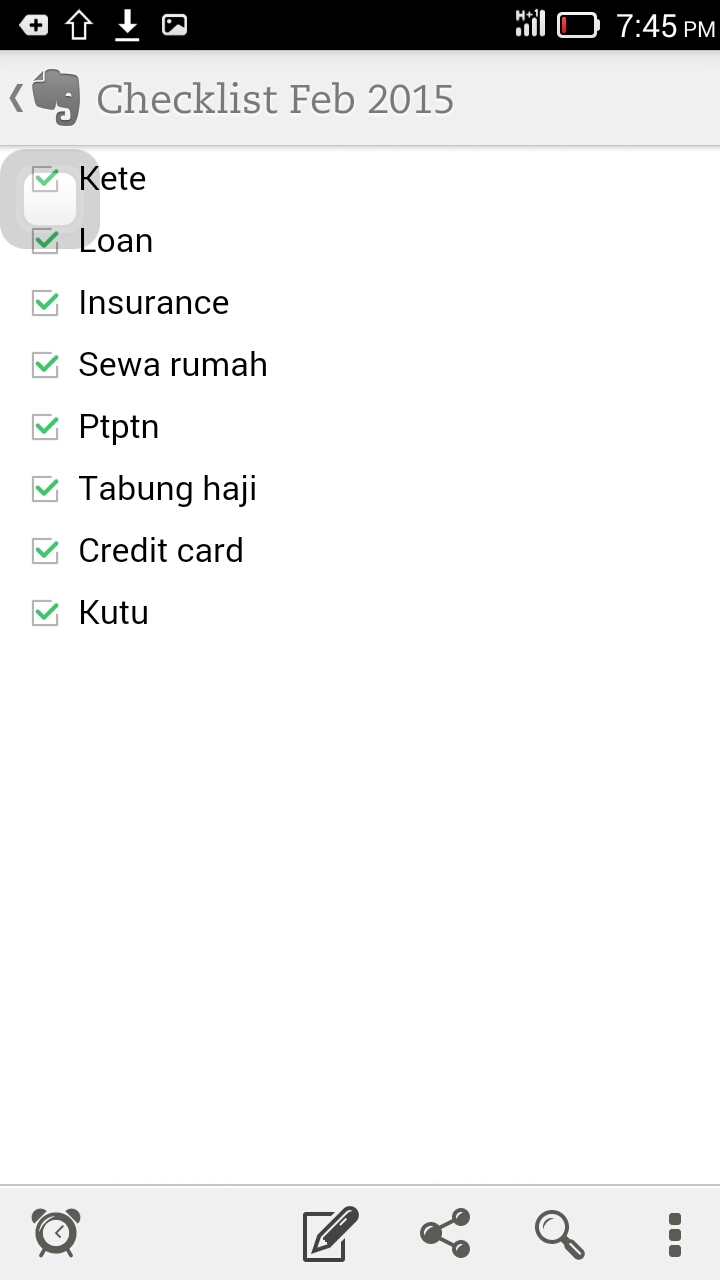Toggle the Sewa rumah checkbox

point(46,365)
